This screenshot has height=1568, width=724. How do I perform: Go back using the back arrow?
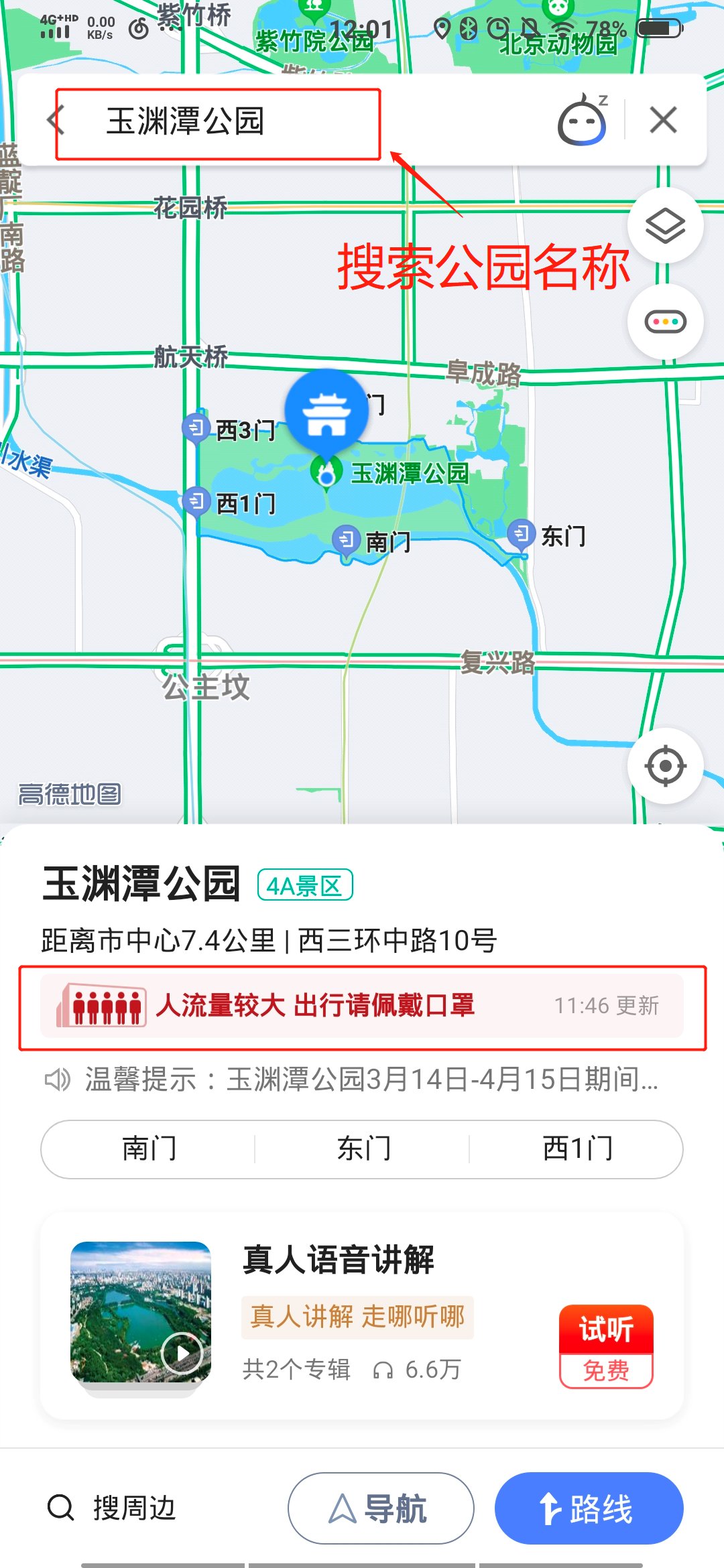coord(55,121)
